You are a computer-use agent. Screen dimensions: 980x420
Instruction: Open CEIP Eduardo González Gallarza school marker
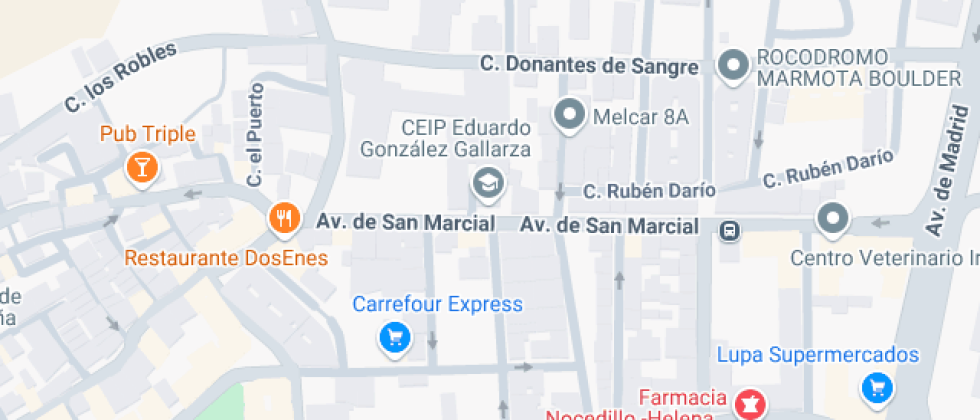pos(487,181)
